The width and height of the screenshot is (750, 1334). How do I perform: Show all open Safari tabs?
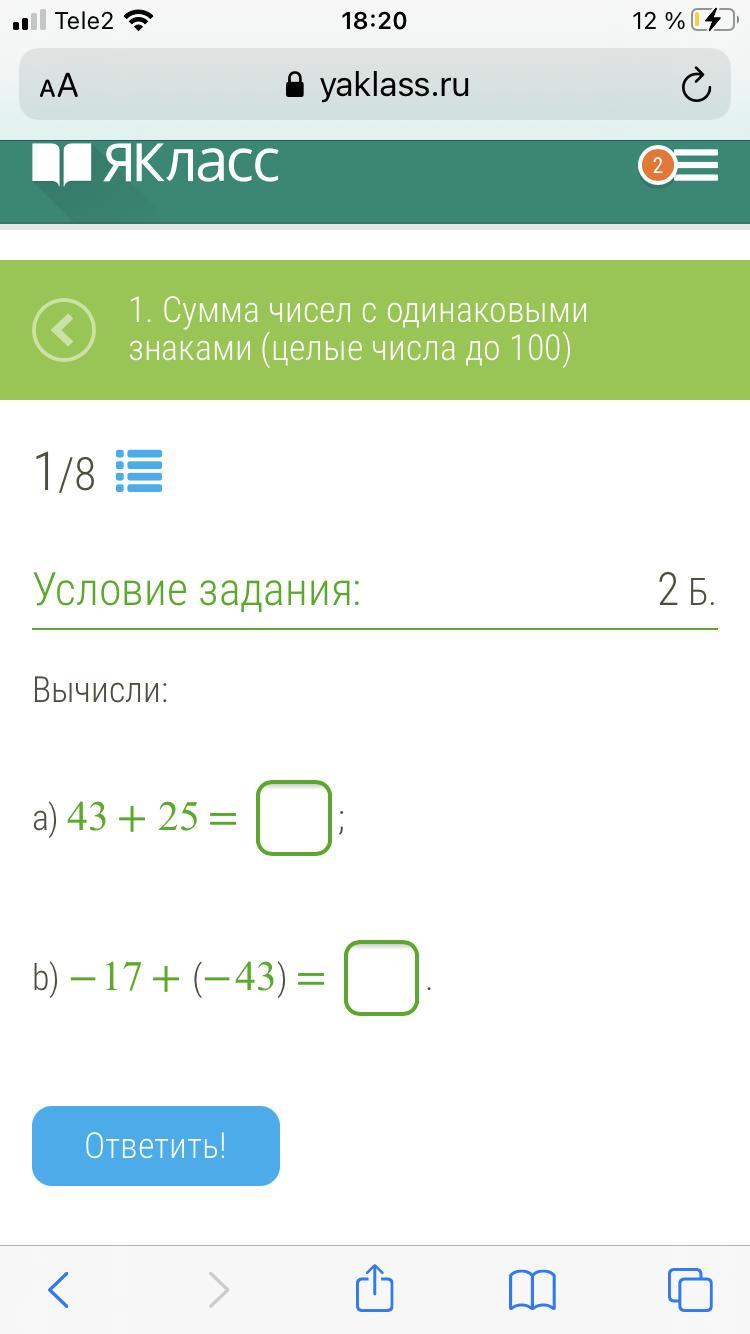[x=690, y=1289]
